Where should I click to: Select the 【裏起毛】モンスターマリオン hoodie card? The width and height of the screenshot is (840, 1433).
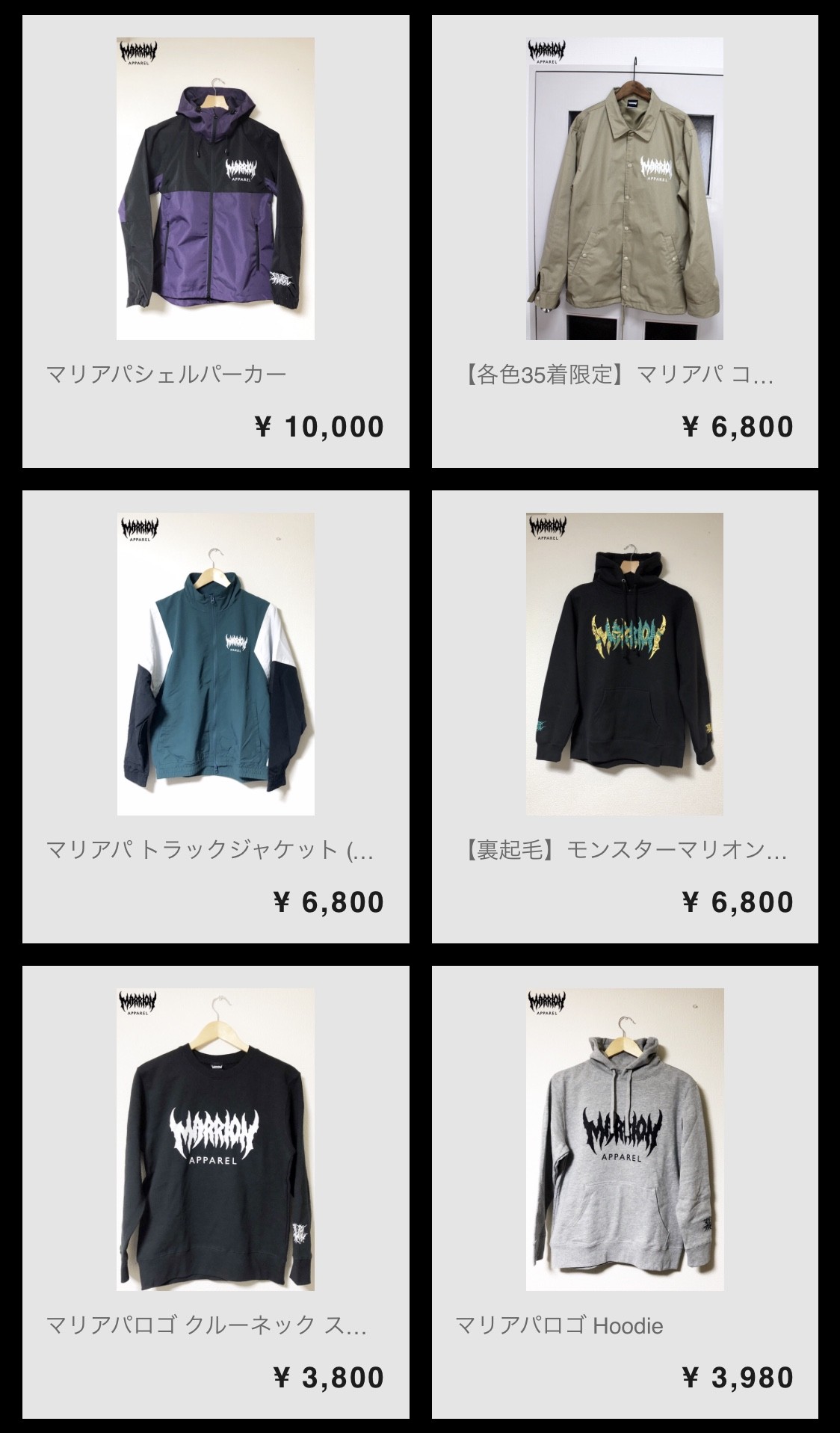(x=625, y=717)
